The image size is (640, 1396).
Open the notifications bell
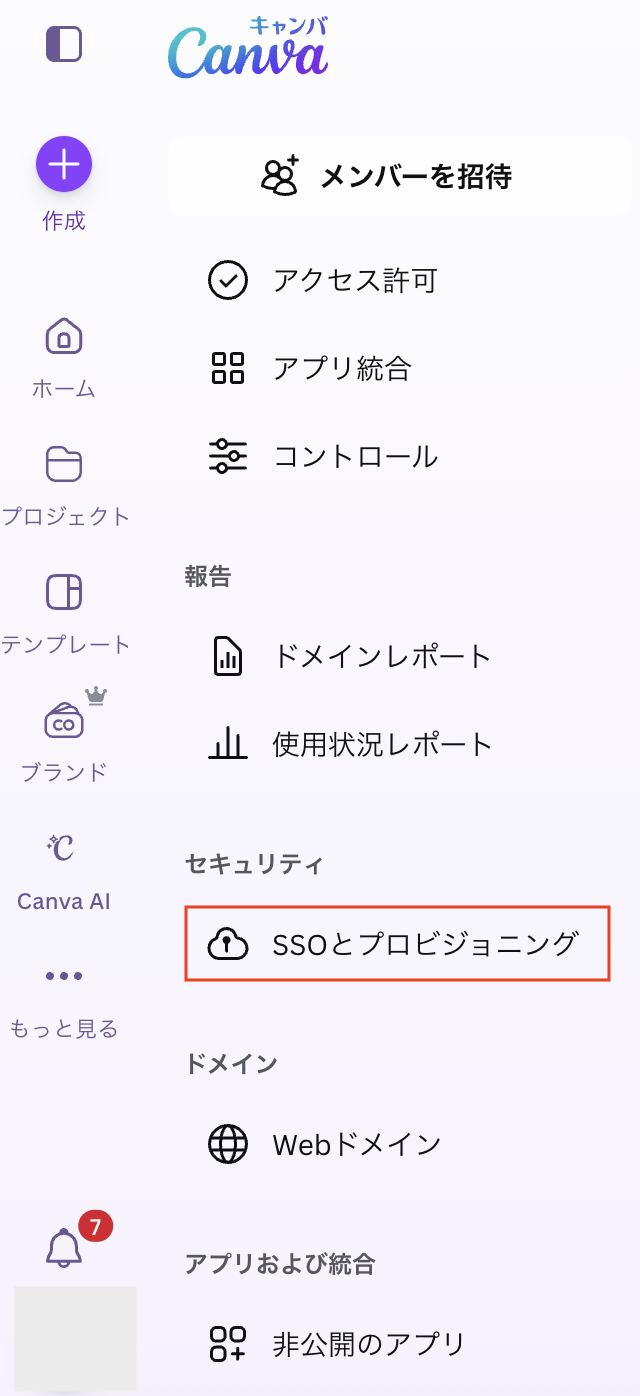click(66, 1247)
